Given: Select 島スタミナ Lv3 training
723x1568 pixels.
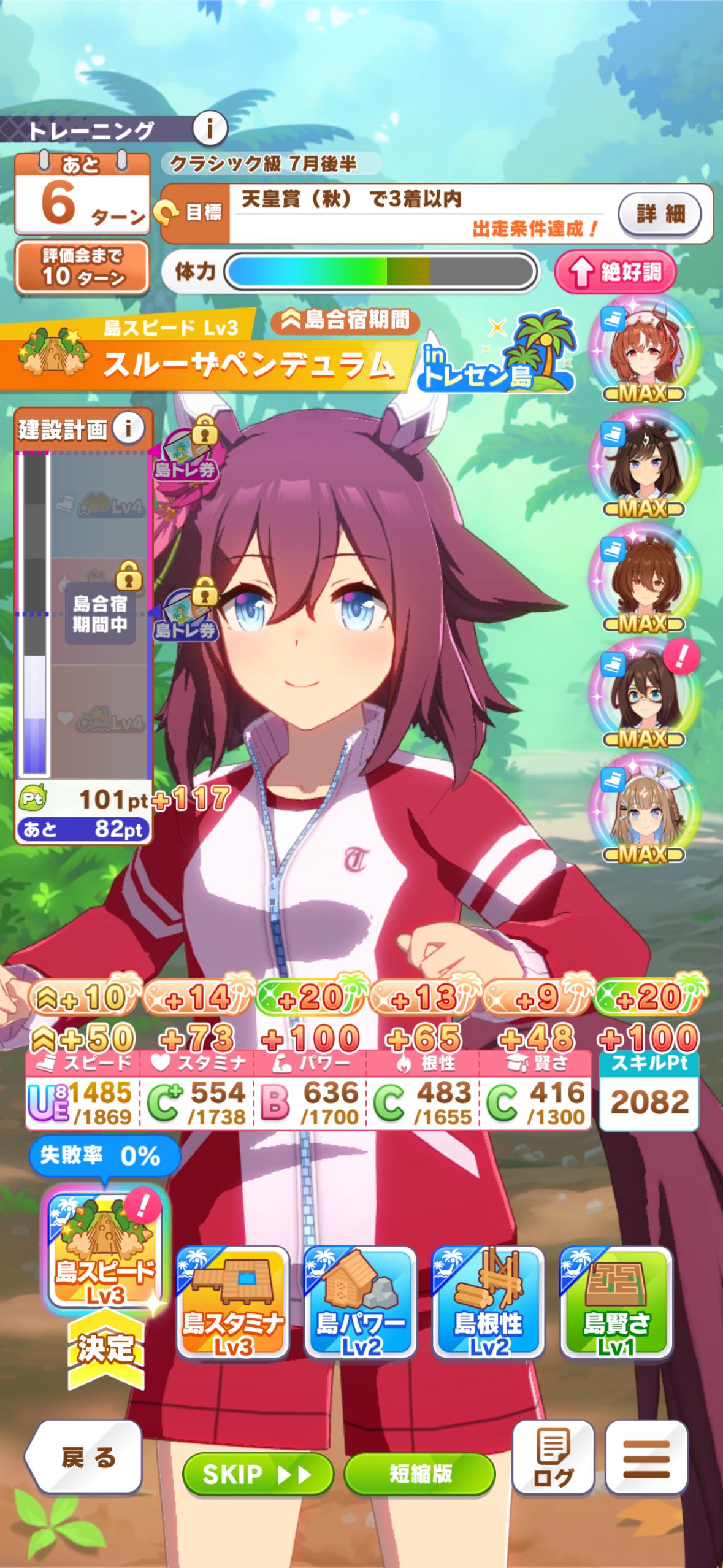Looking at the screenshot, I should 232,1302.
